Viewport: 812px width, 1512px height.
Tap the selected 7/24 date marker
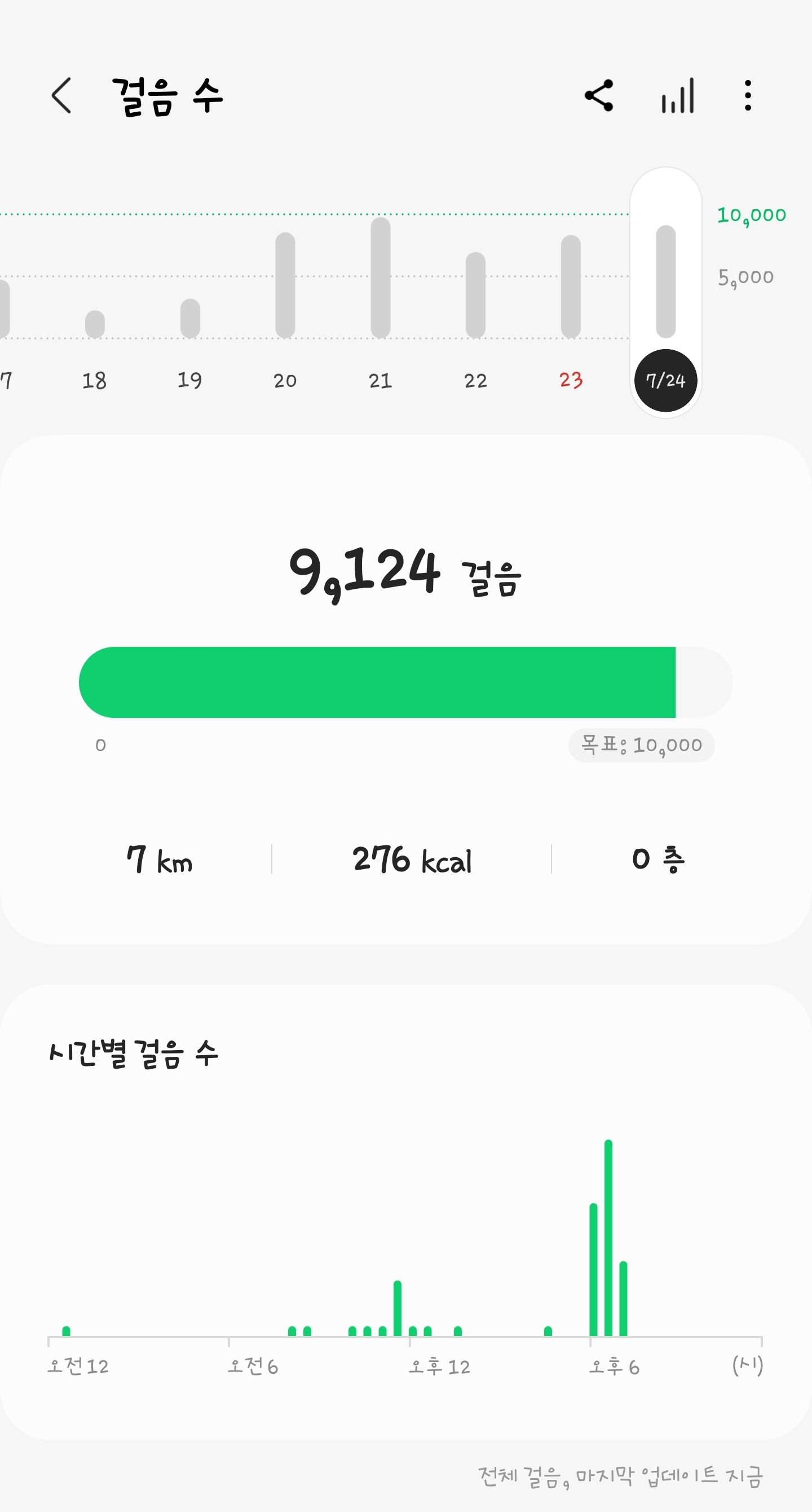665,380
